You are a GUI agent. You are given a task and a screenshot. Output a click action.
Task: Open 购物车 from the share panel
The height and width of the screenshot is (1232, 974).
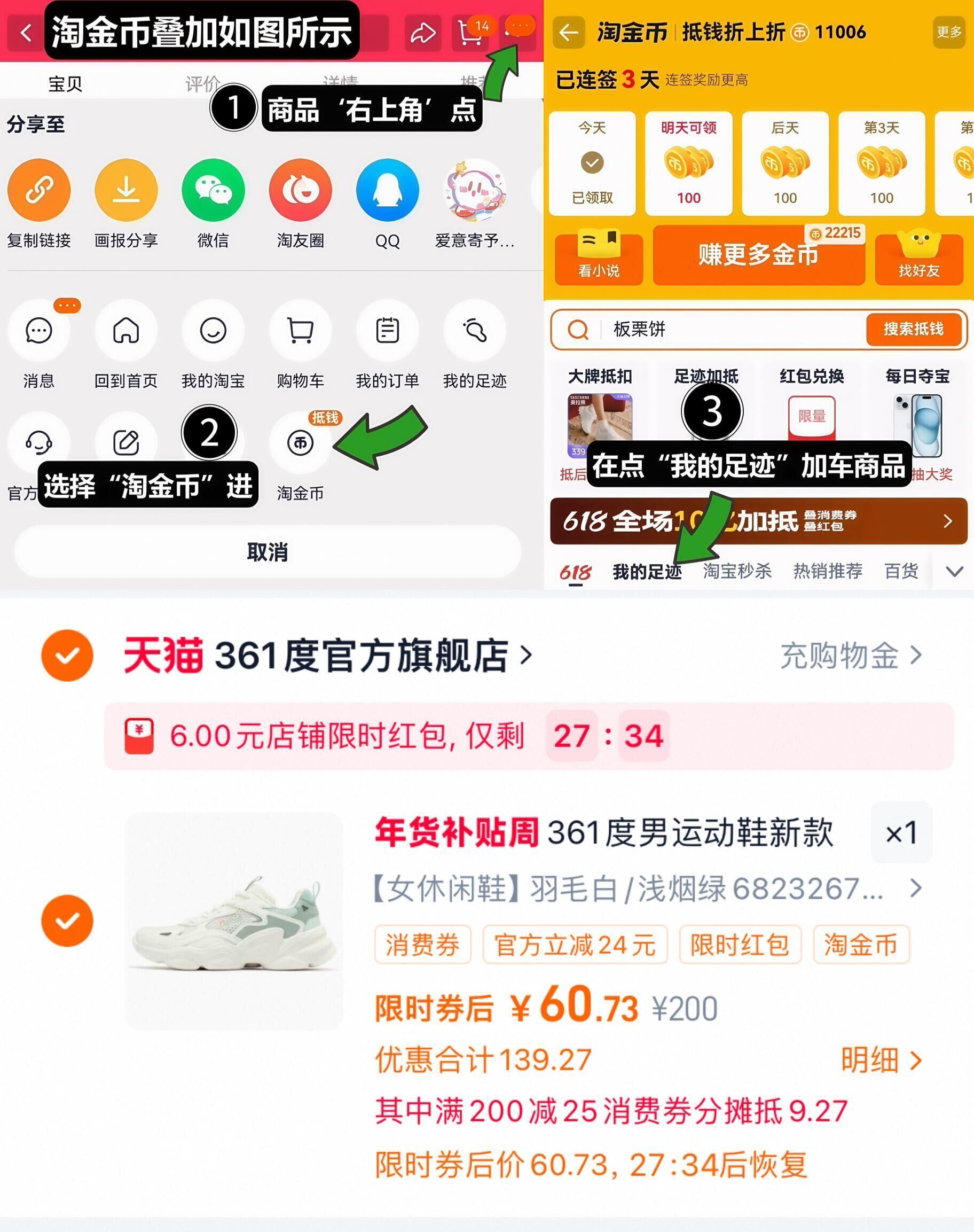301,331
